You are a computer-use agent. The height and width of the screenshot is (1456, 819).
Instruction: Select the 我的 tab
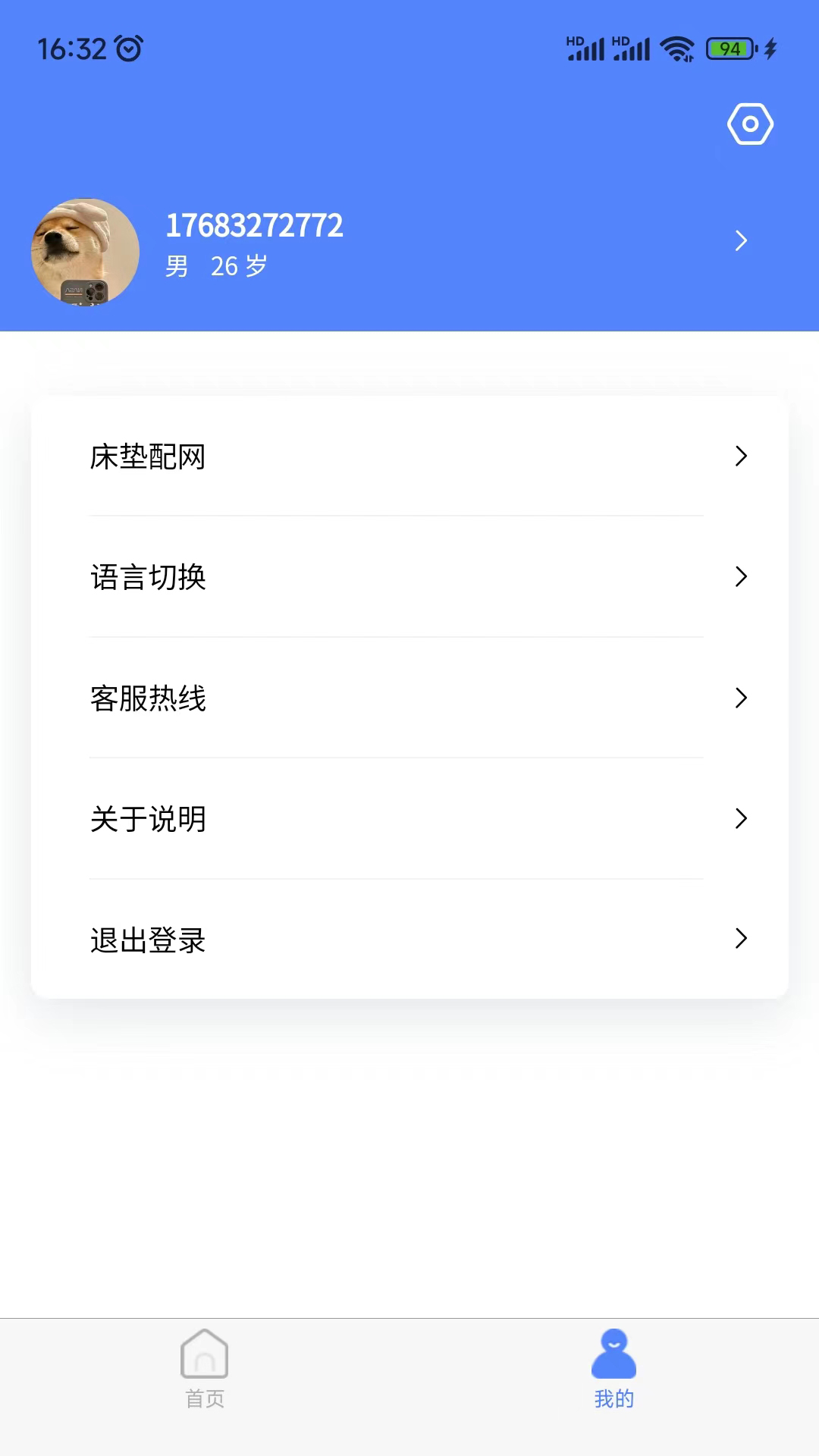tap(613, 1368)
